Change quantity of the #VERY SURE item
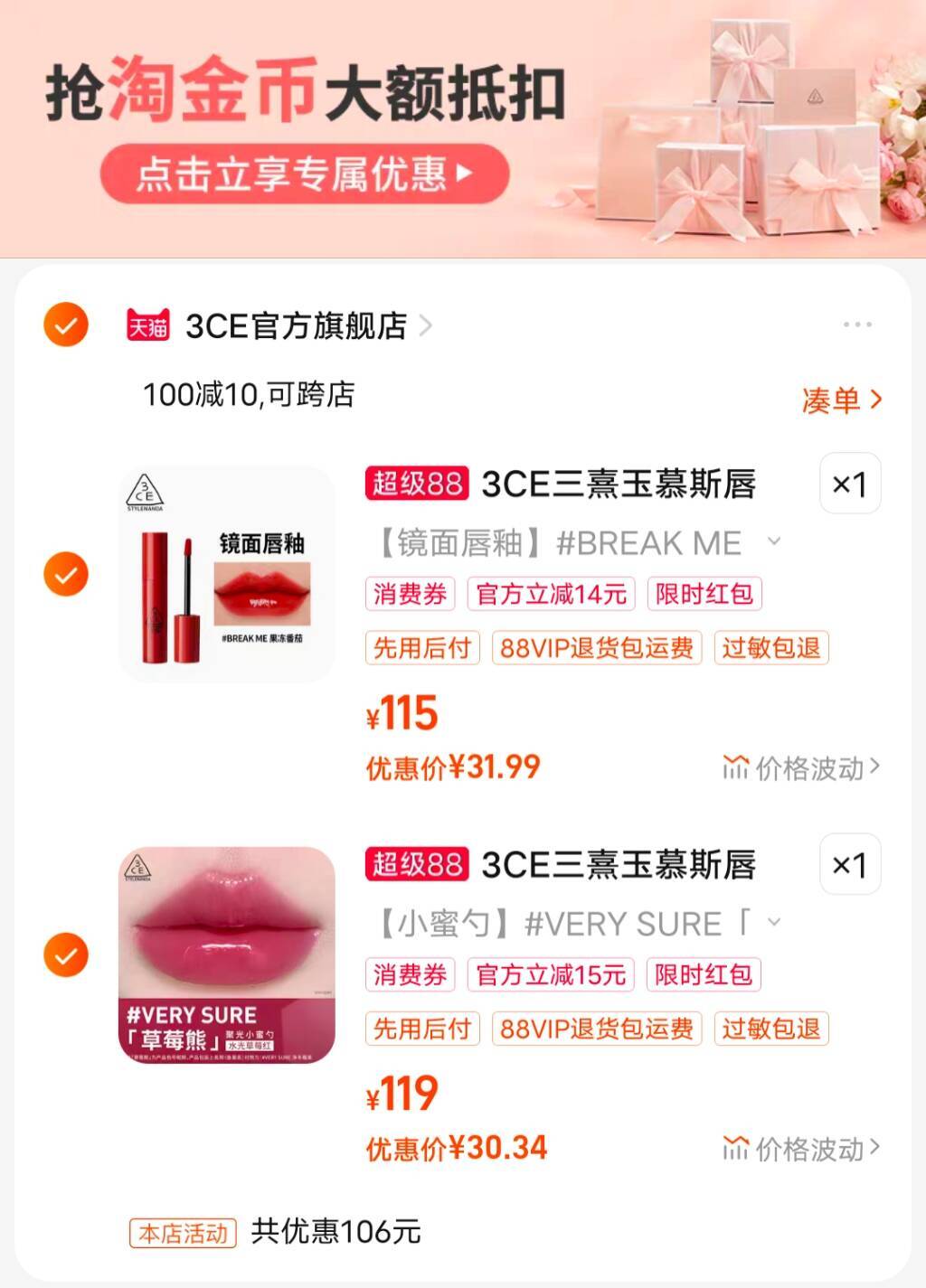 pos(849,865)
